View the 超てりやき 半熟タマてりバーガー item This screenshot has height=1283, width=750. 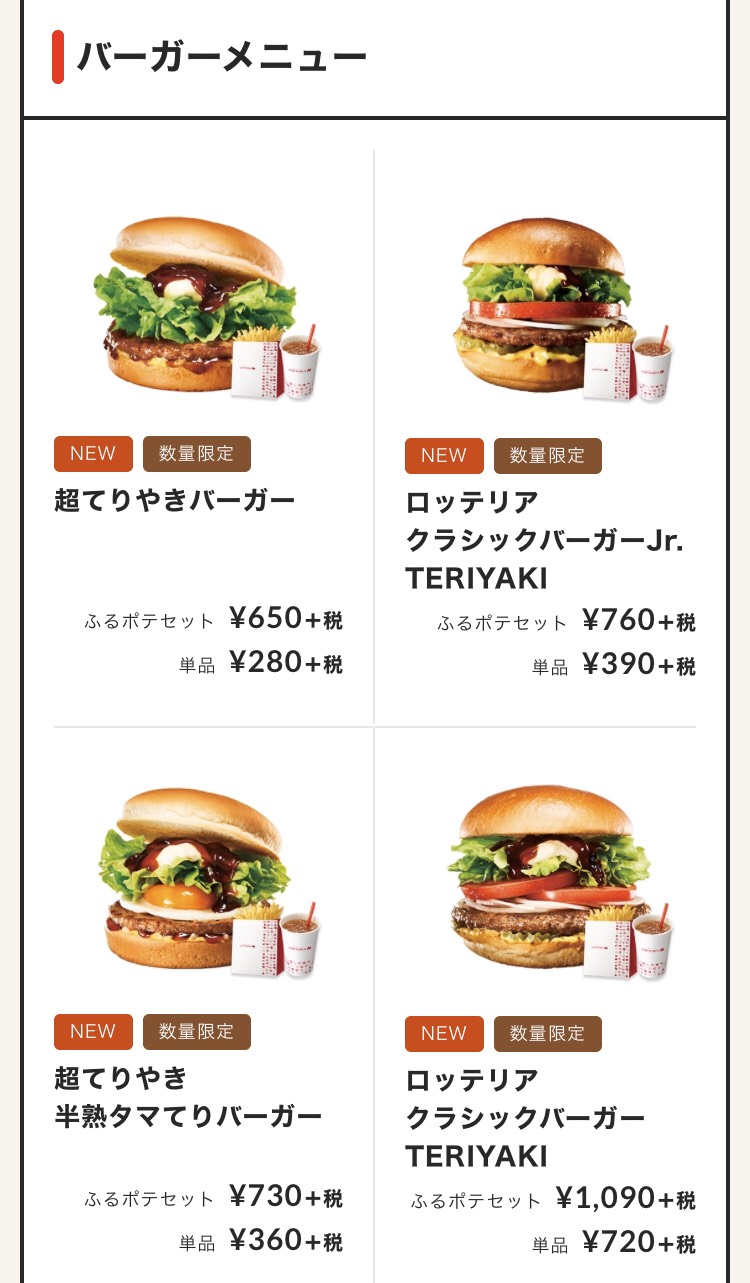199,1005
